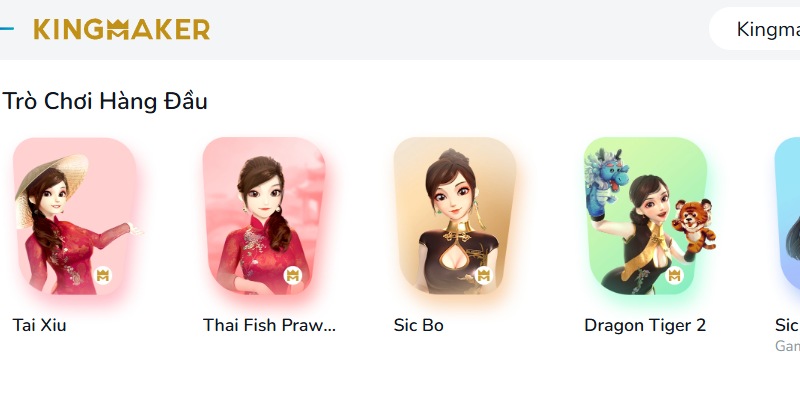Viewport: 800px width, 400px height.
Task: Launch Thai Fish Prawn Crab game
Action: click(265, 216)
